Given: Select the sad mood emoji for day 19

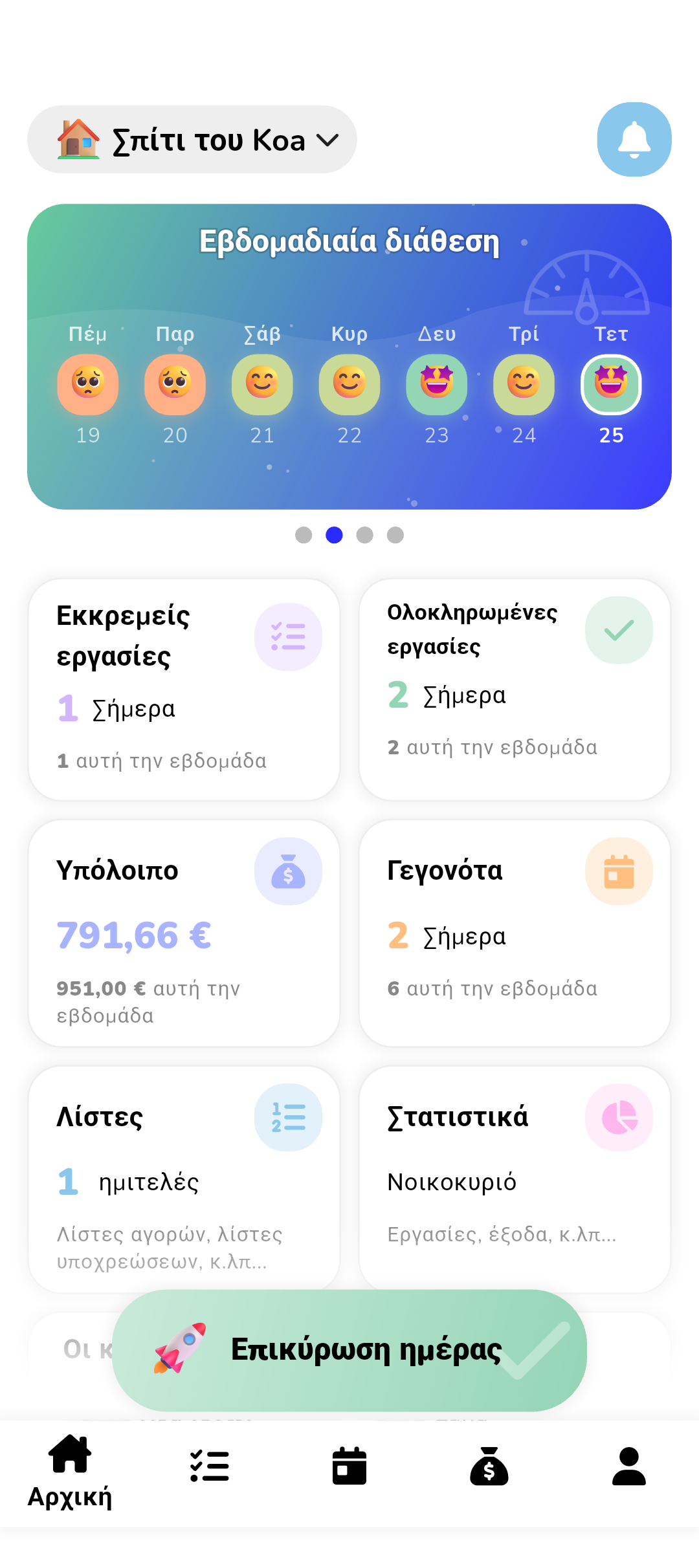Looking at the screenshot, I should click(87, 384).
